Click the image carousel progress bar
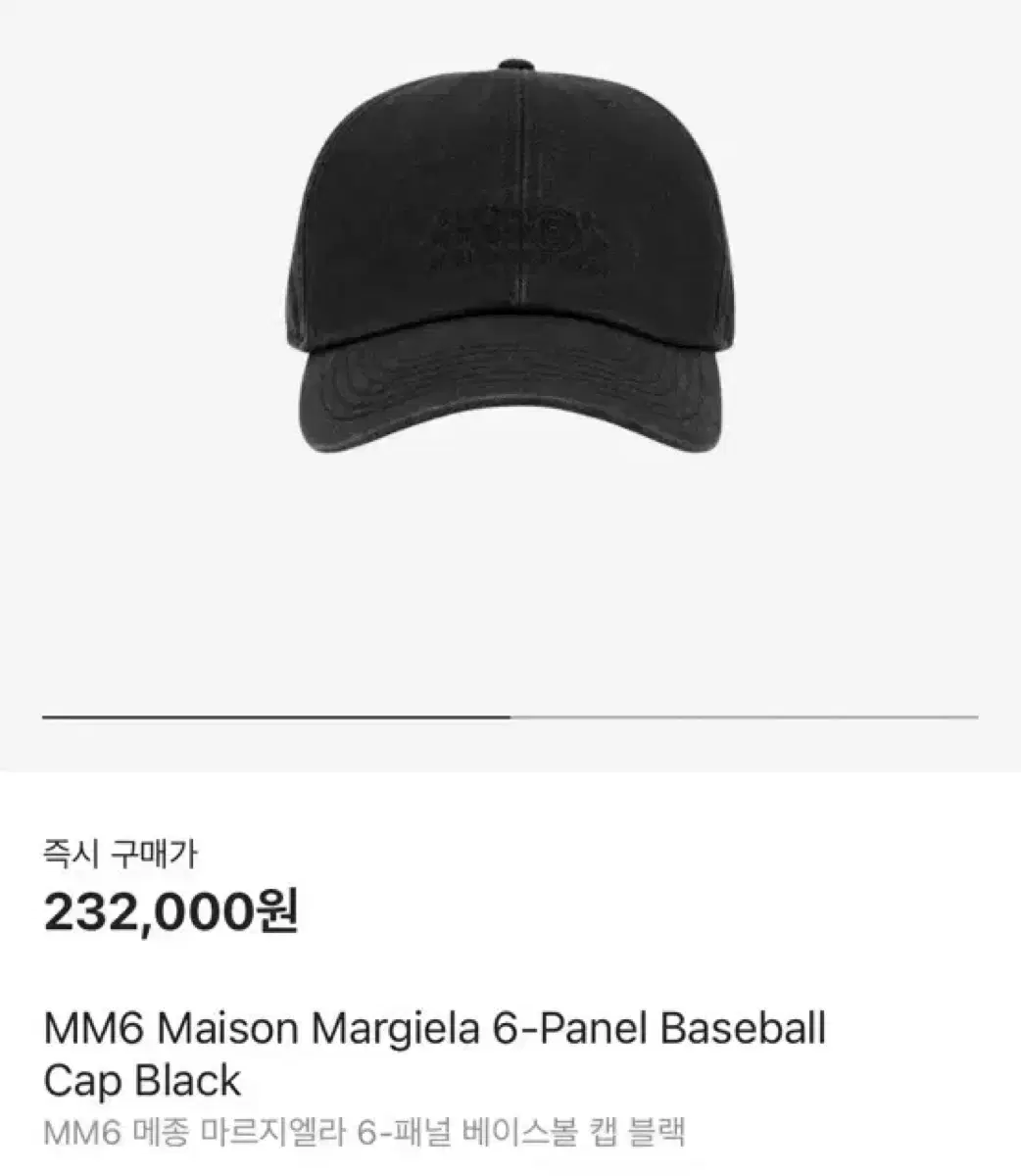Viewport: 1021px width, 1176px height. coord(510,716)
